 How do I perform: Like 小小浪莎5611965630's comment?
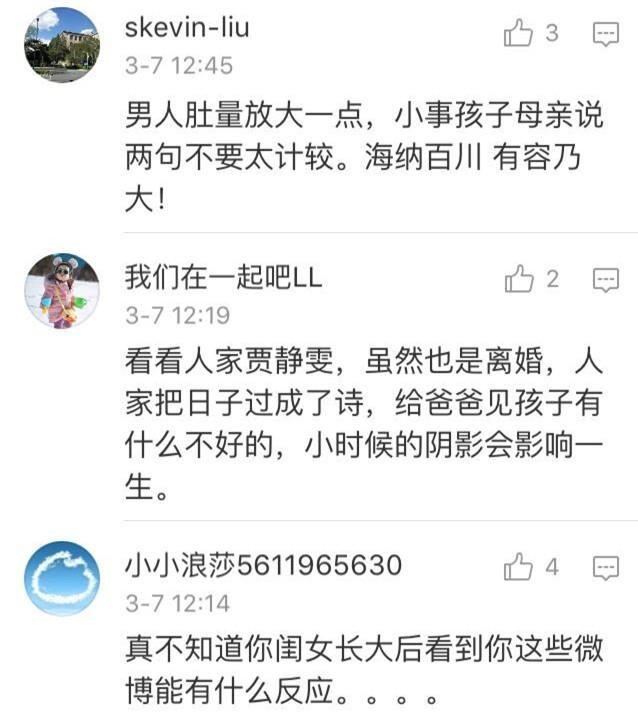click(519, 568)
